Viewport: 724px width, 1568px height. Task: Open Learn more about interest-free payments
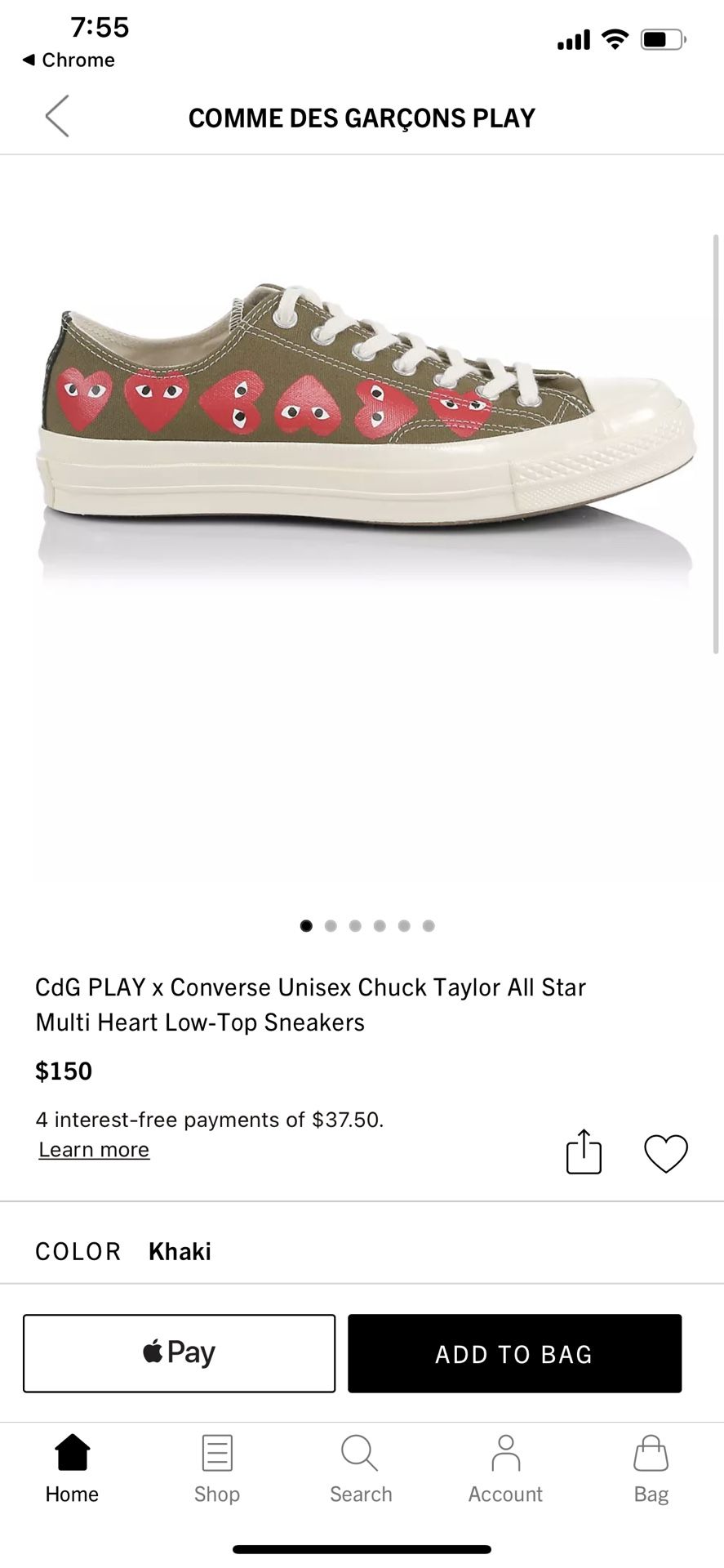click(x=93, y=1149)
